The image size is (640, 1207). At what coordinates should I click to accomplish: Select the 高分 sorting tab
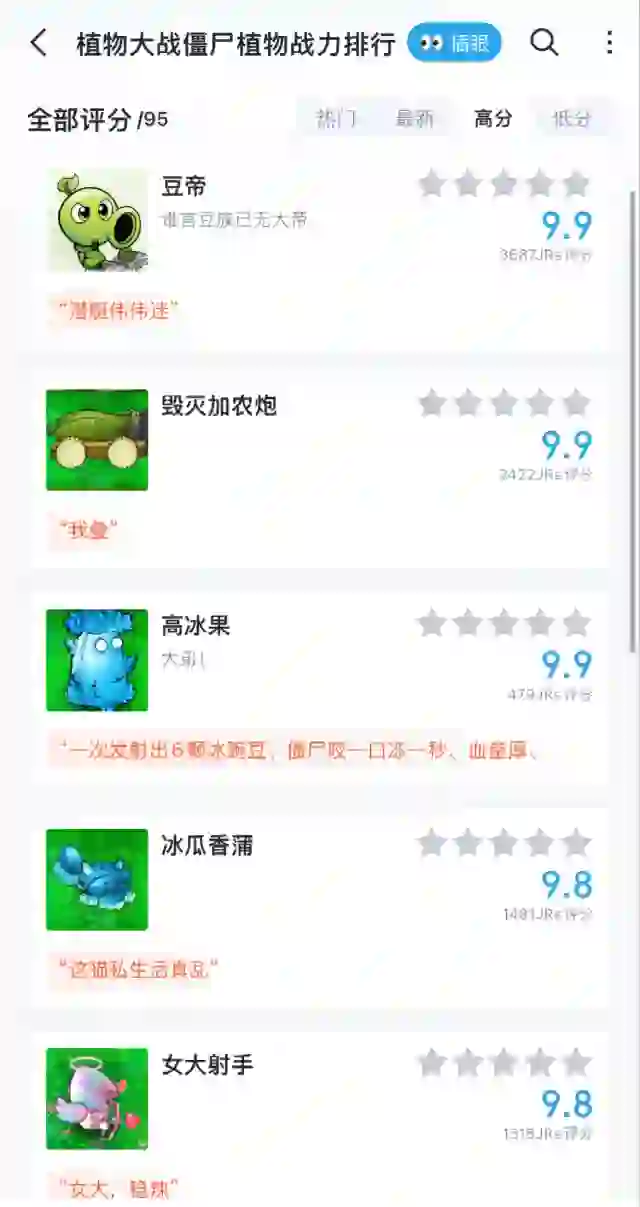pyautogui.click(x=493, y=119)
